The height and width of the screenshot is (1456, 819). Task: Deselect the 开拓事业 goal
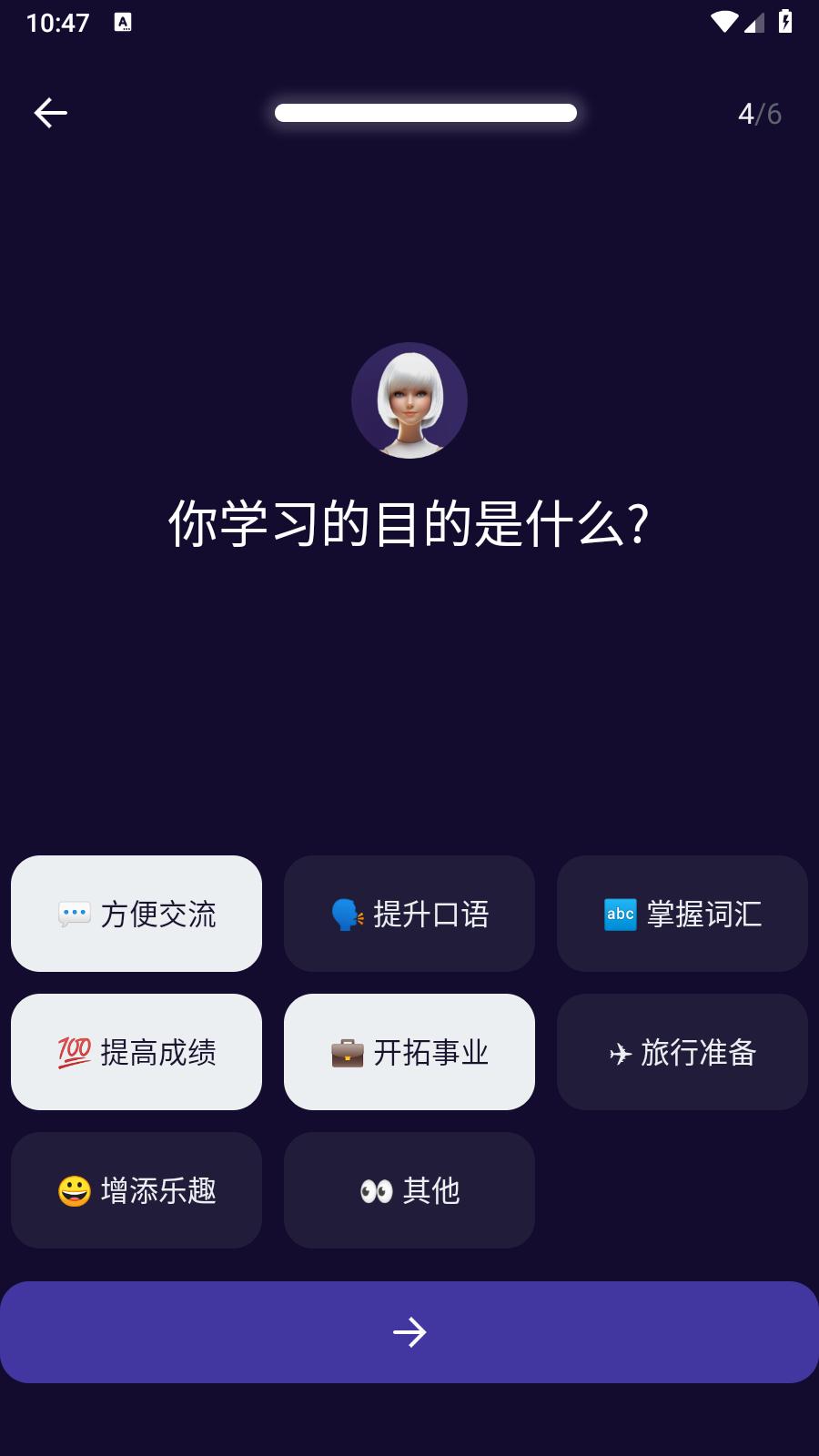coord(409,1052)
